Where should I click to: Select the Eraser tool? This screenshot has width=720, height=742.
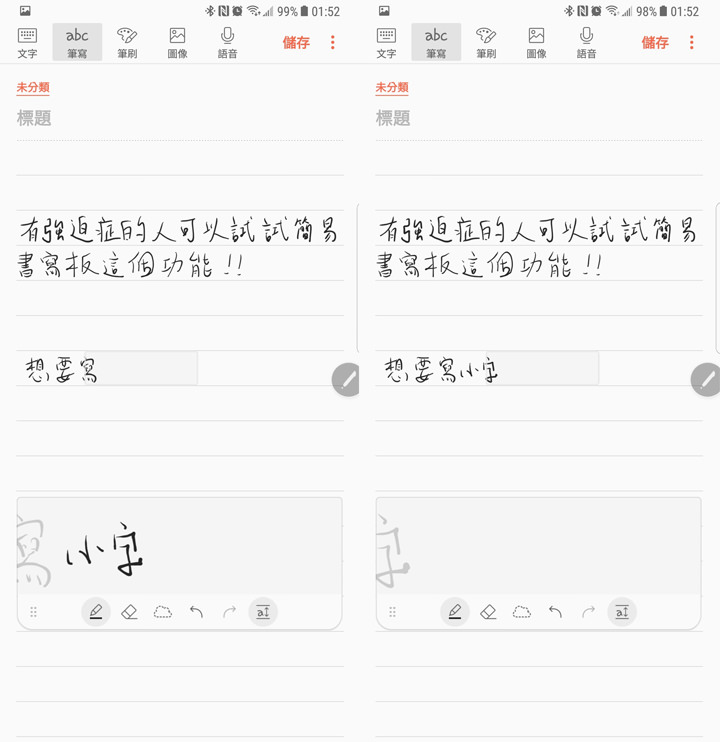click(x=130, y=611)
